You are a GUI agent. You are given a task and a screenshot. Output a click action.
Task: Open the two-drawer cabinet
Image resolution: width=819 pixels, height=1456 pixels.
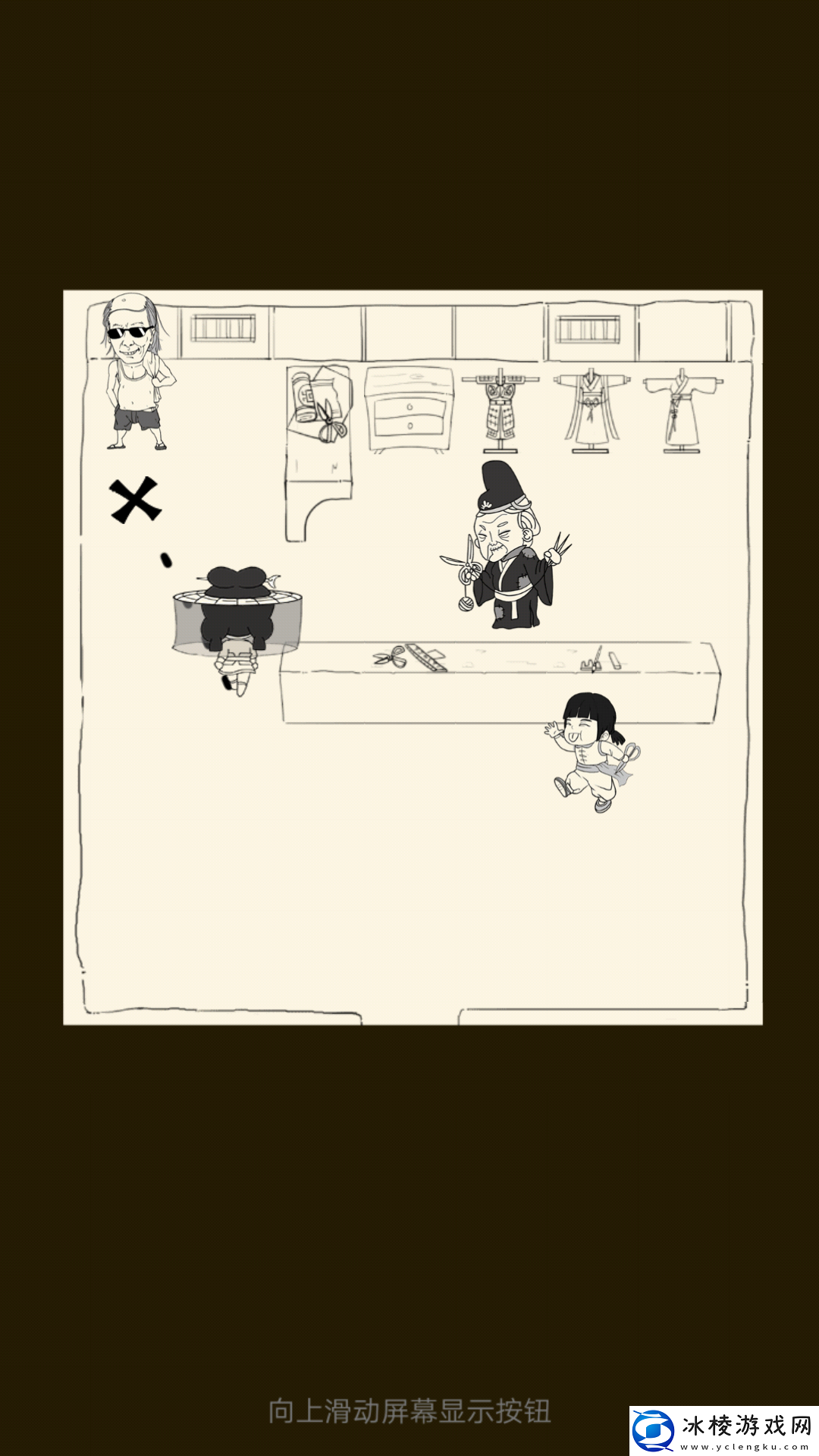click(x=409, y=409)
